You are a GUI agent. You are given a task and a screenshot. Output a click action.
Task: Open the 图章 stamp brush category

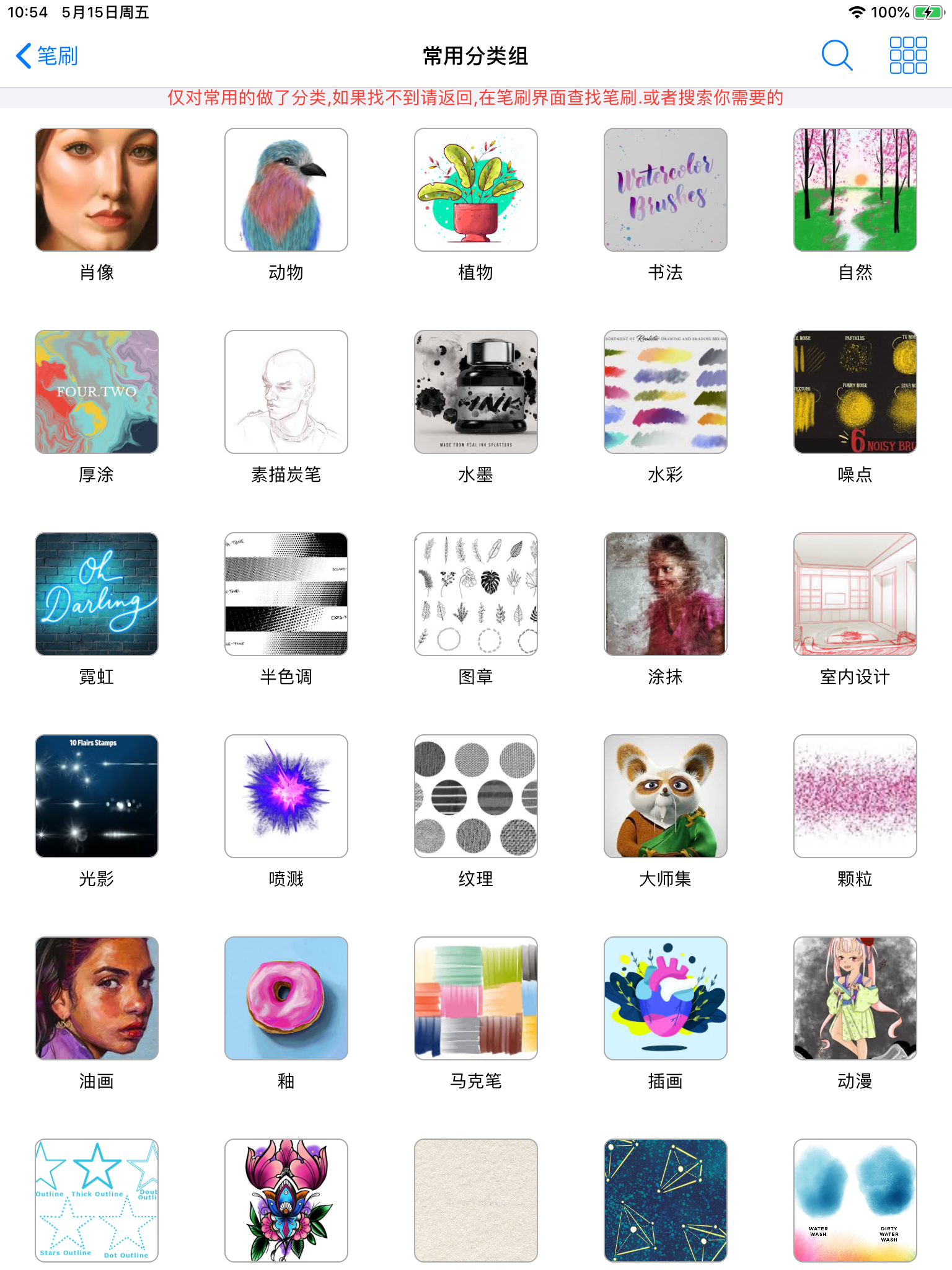coord(476,594)
